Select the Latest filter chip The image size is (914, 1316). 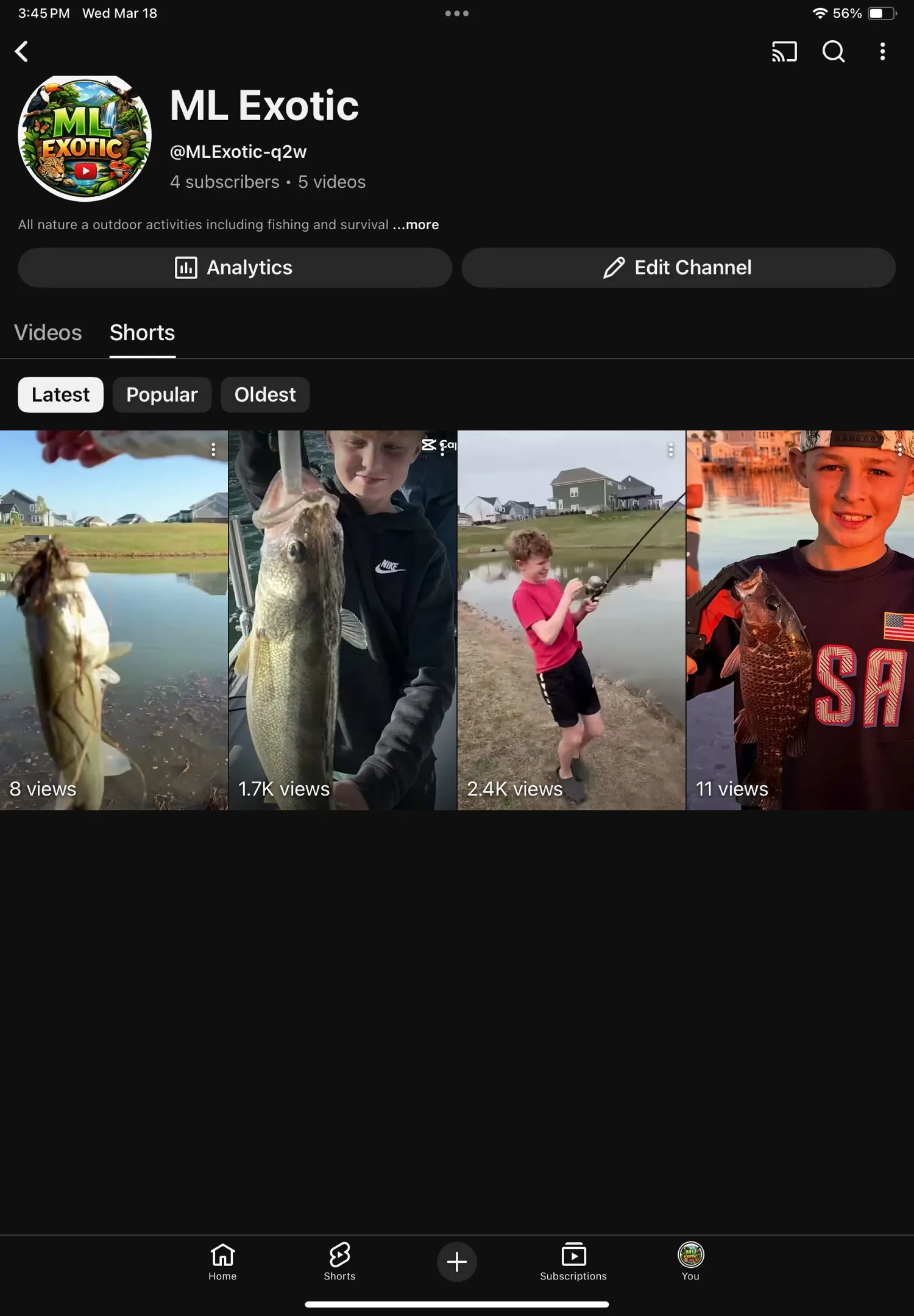coord(60,395)
